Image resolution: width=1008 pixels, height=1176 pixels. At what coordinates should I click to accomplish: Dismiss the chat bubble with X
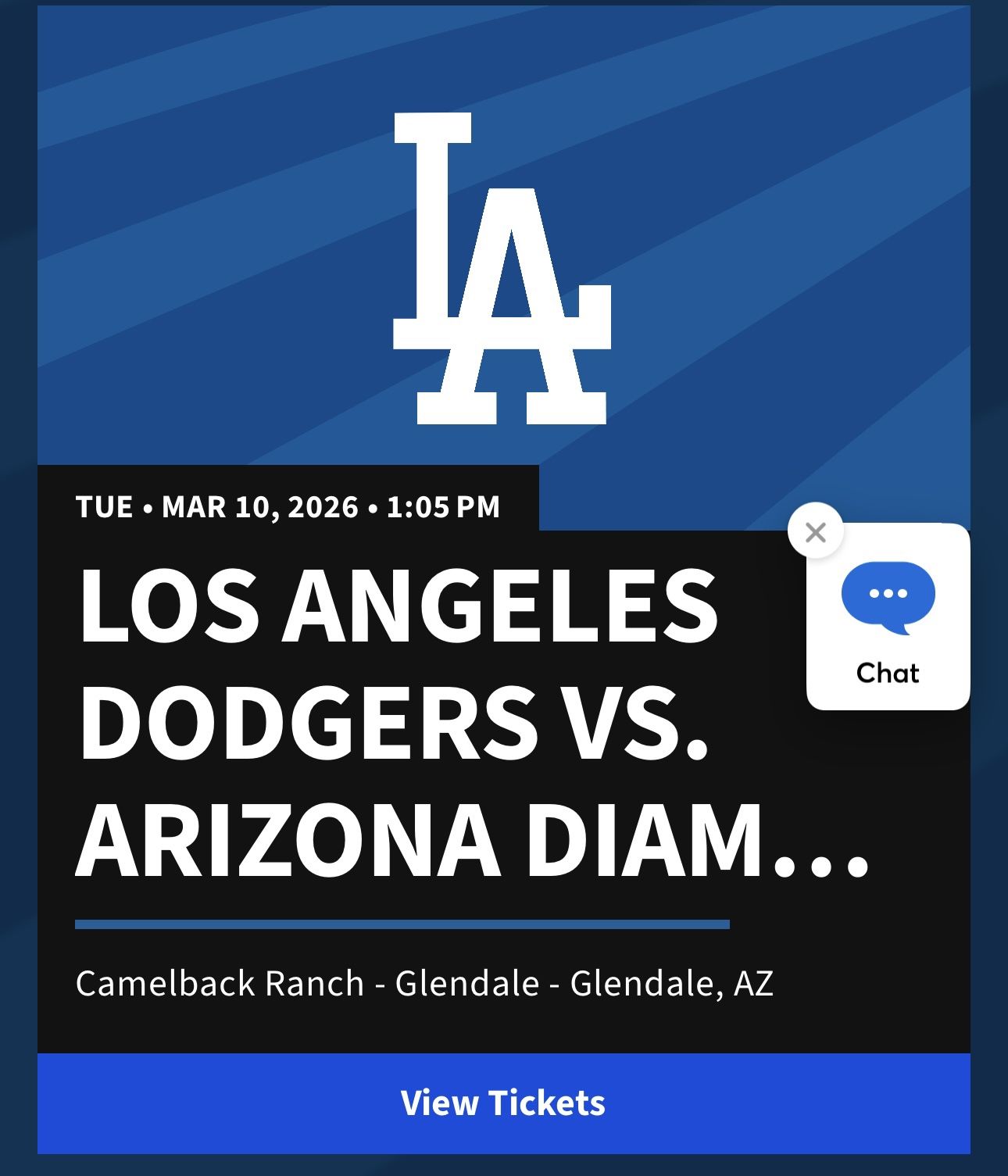pyautogui.click(x=815, y=532)
